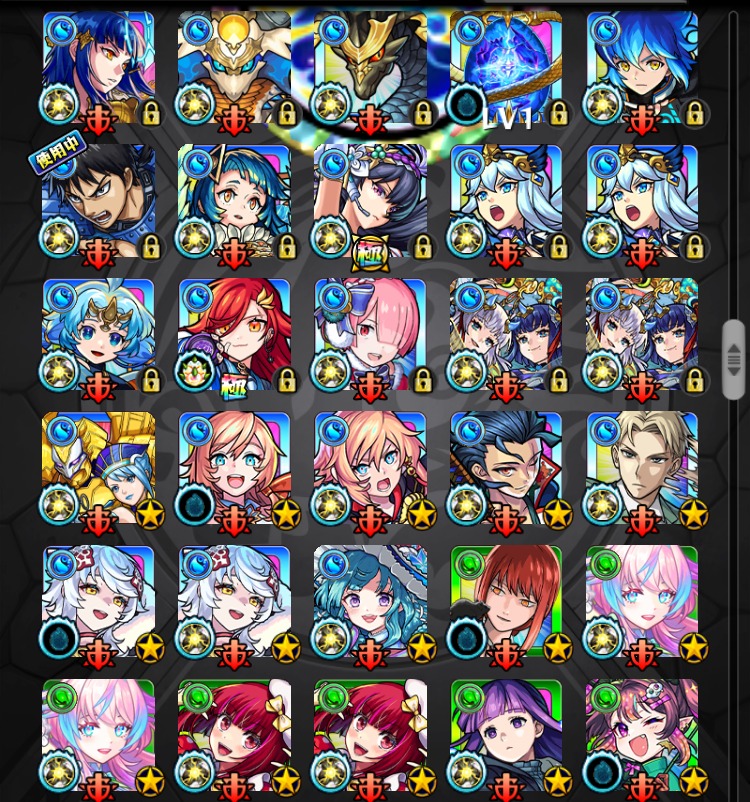Grab the scrollbar handle on the right edge

tap(734, 359)
